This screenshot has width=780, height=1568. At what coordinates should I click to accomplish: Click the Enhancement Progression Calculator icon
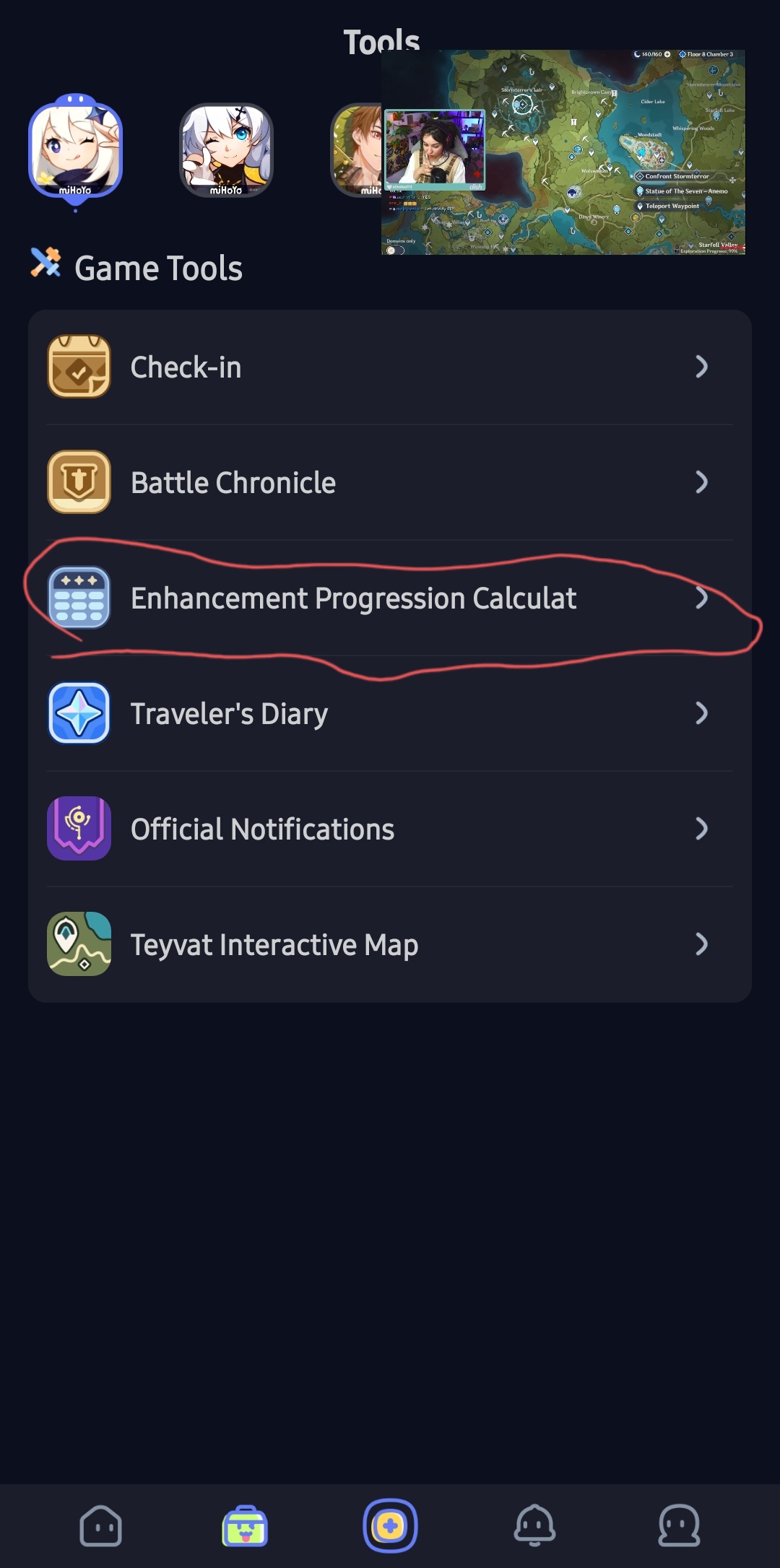80,598
